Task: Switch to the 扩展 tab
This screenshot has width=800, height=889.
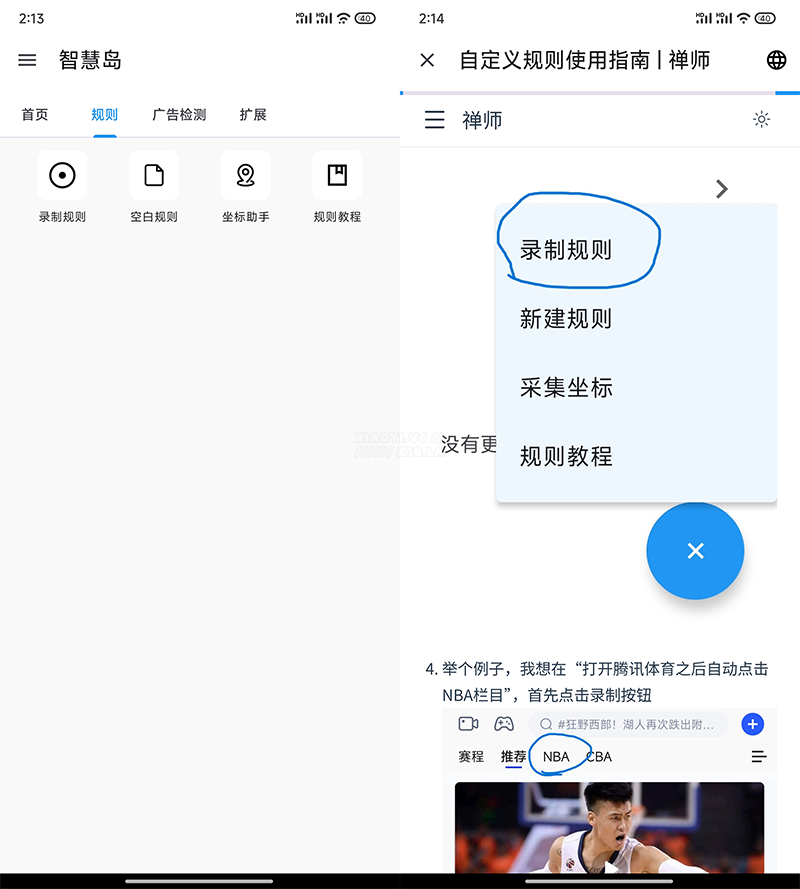Action: tap(253, 115)
